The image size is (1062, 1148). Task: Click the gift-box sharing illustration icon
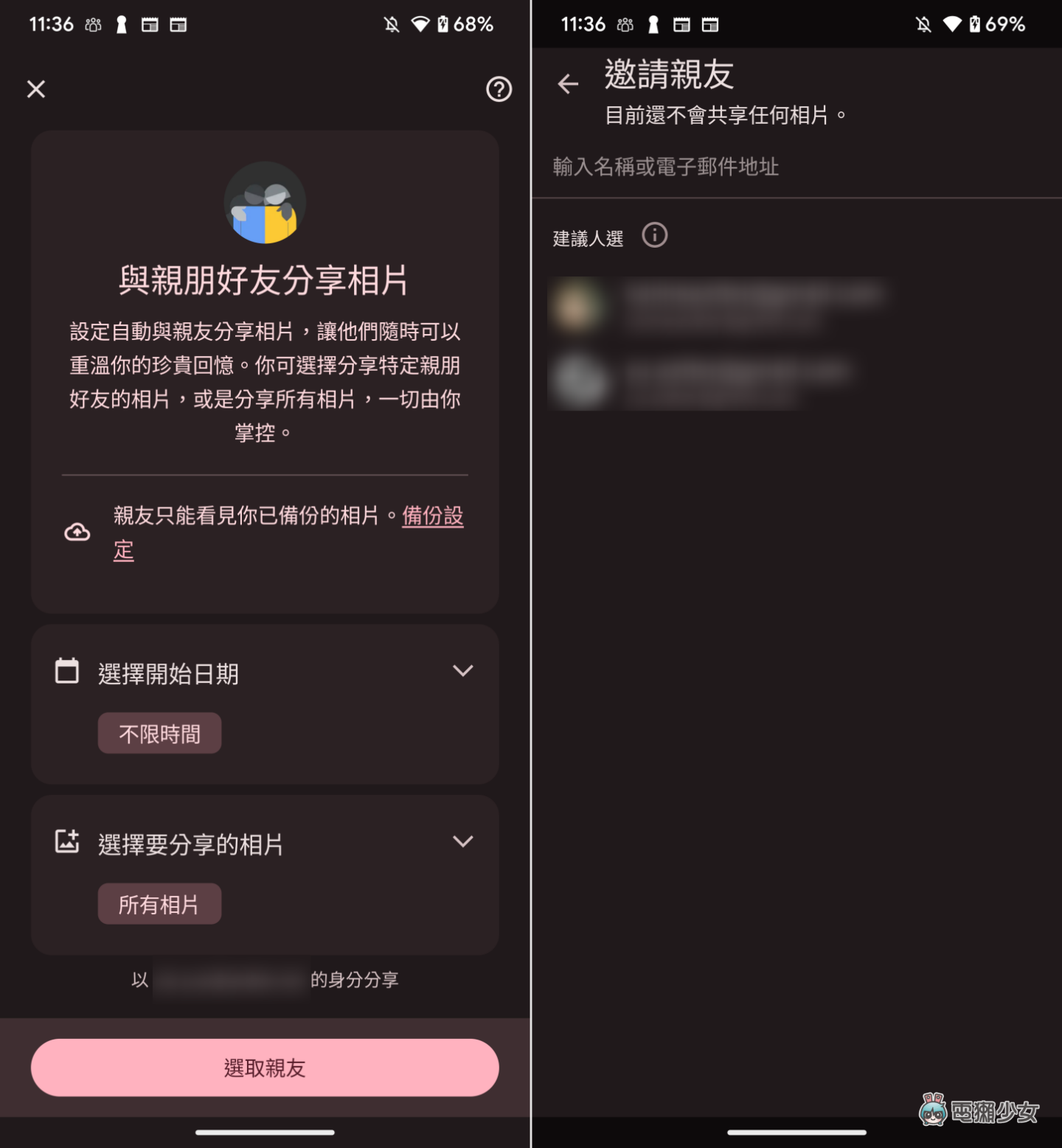coord(263,203)
